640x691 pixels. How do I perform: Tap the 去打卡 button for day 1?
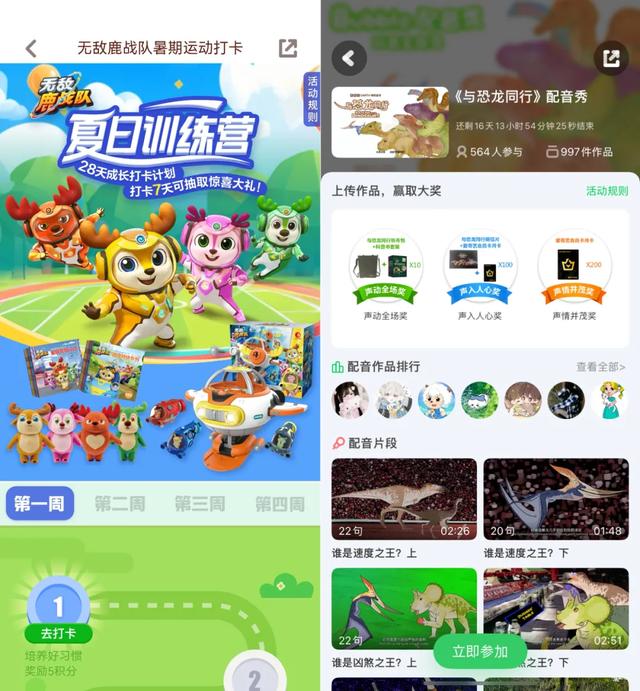[58, 634]
